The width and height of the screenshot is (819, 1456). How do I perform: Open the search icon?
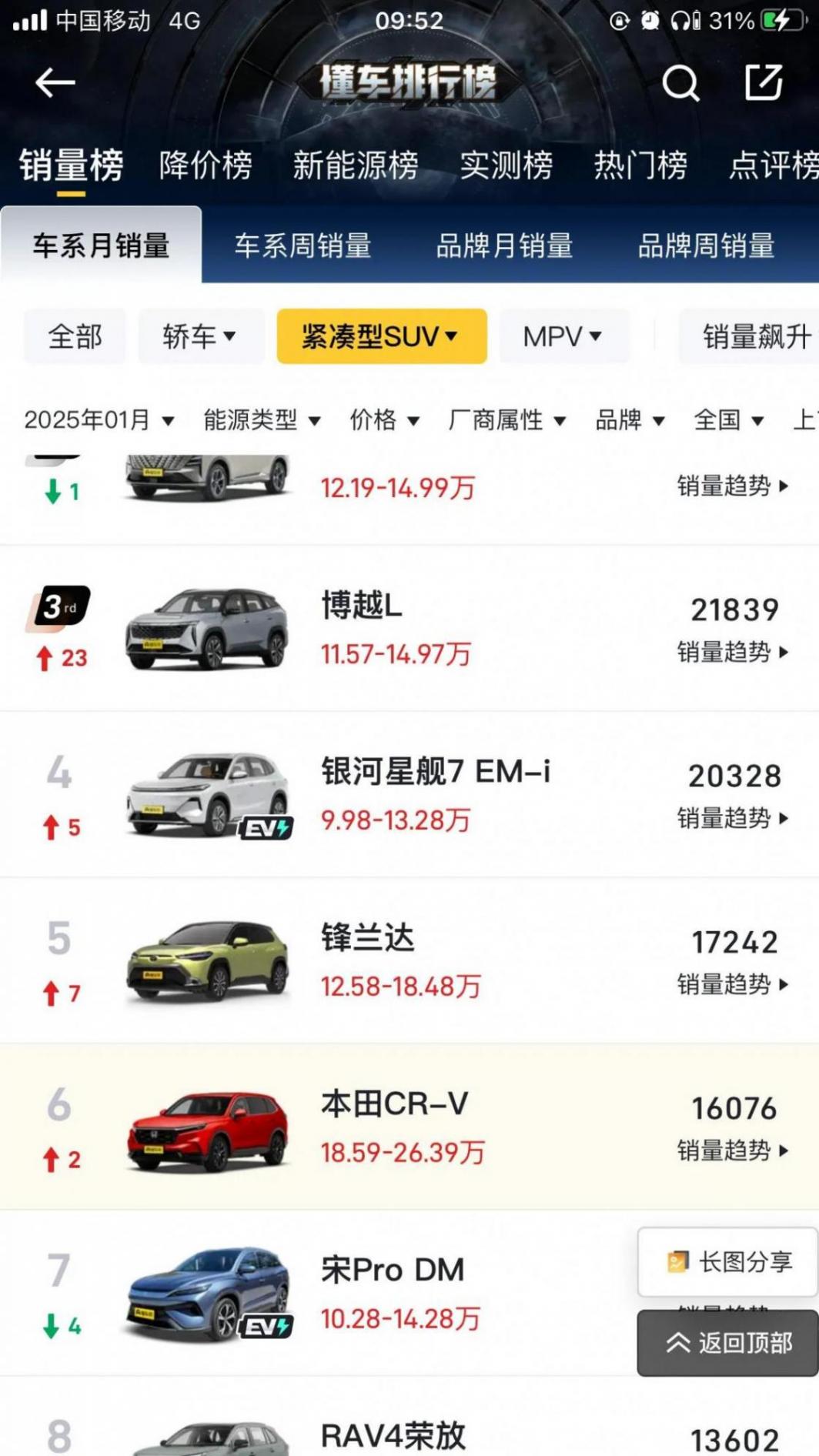[x=680, y=82]
